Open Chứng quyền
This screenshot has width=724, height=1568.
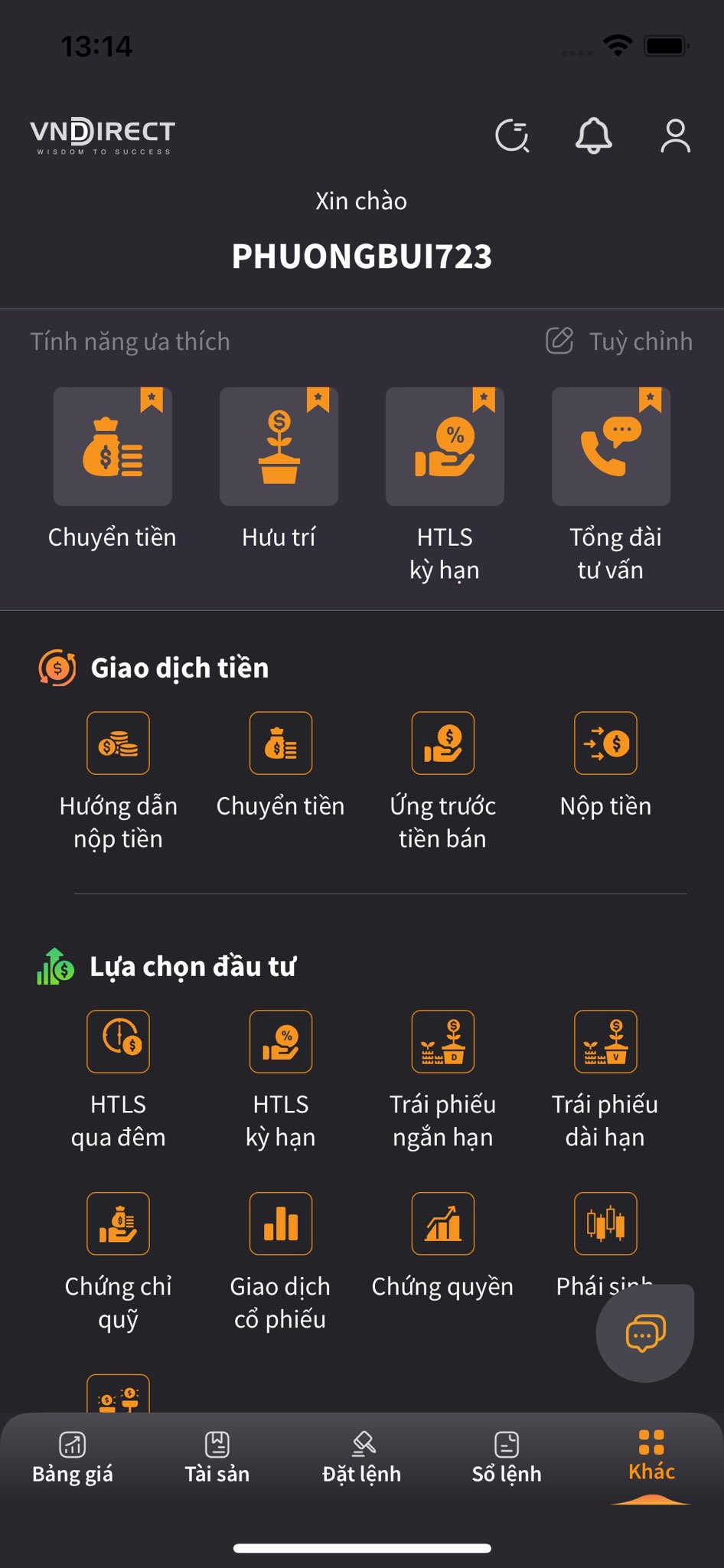(x=442, y=1224)
